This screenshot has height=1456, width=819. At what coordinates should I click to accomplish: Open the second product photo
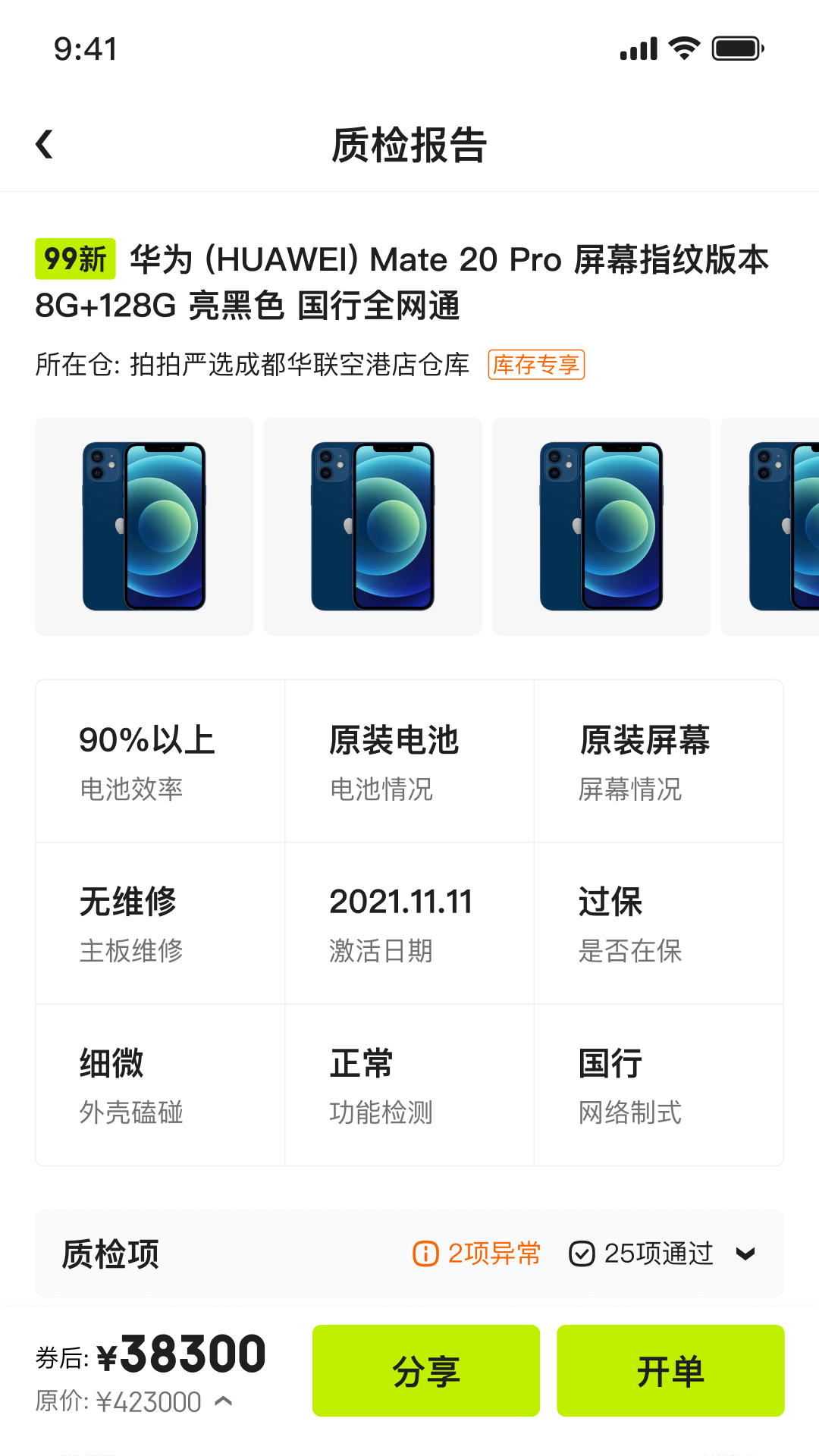click(372, 526)
